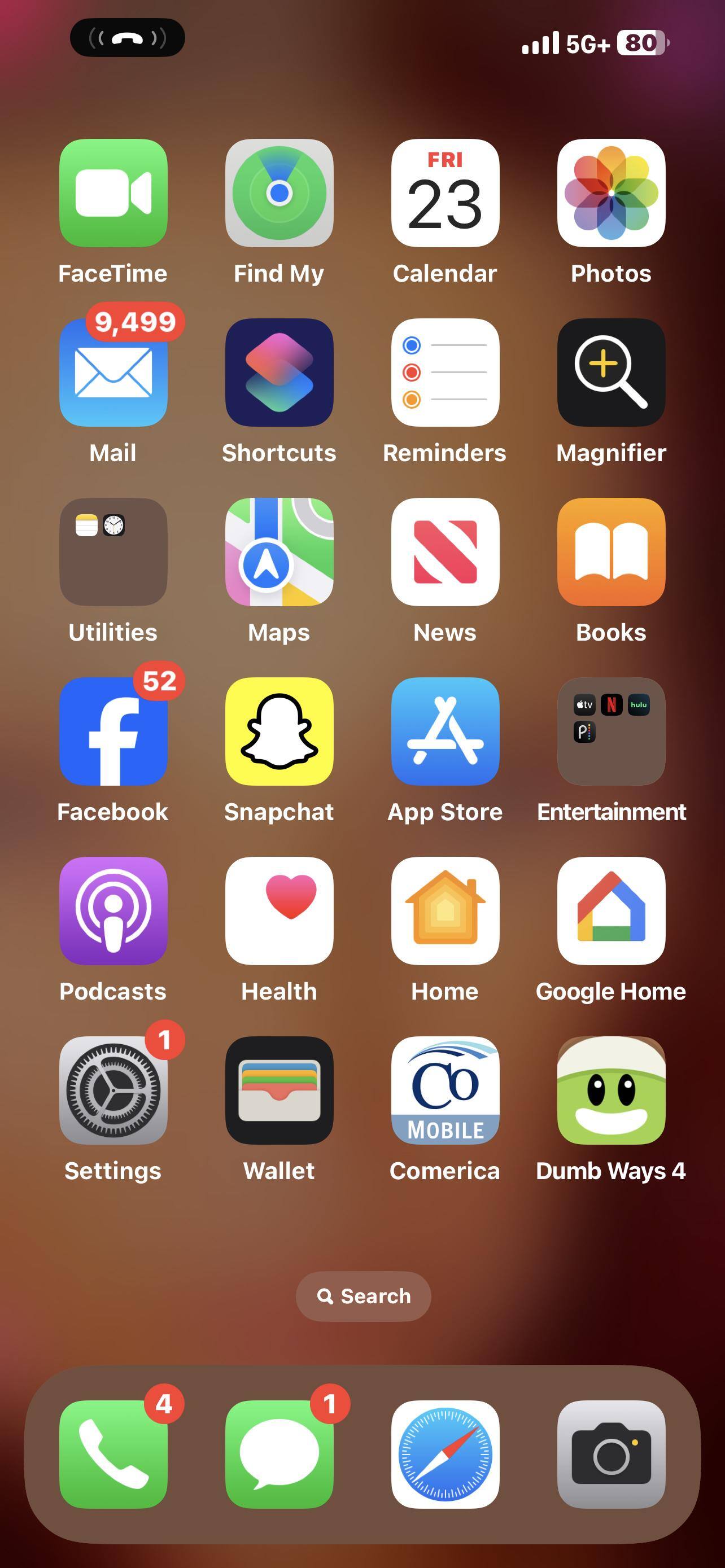The image size is (725, 1568).
Task: Return to the ongoing call indicator
Action: [x=127, y=38]
